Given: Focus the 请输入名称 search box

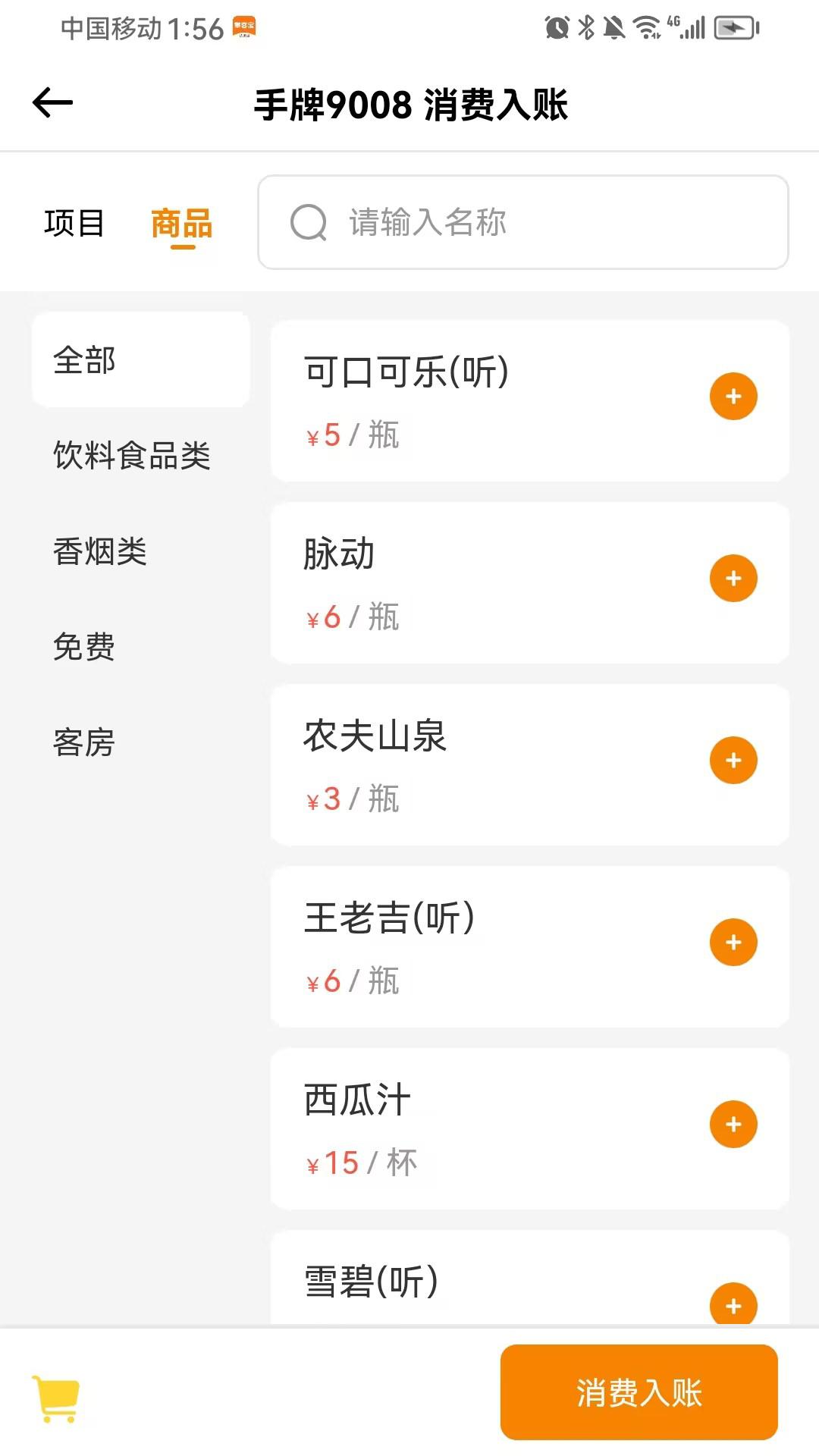Looking at the screenshot, I should point(523,222).
